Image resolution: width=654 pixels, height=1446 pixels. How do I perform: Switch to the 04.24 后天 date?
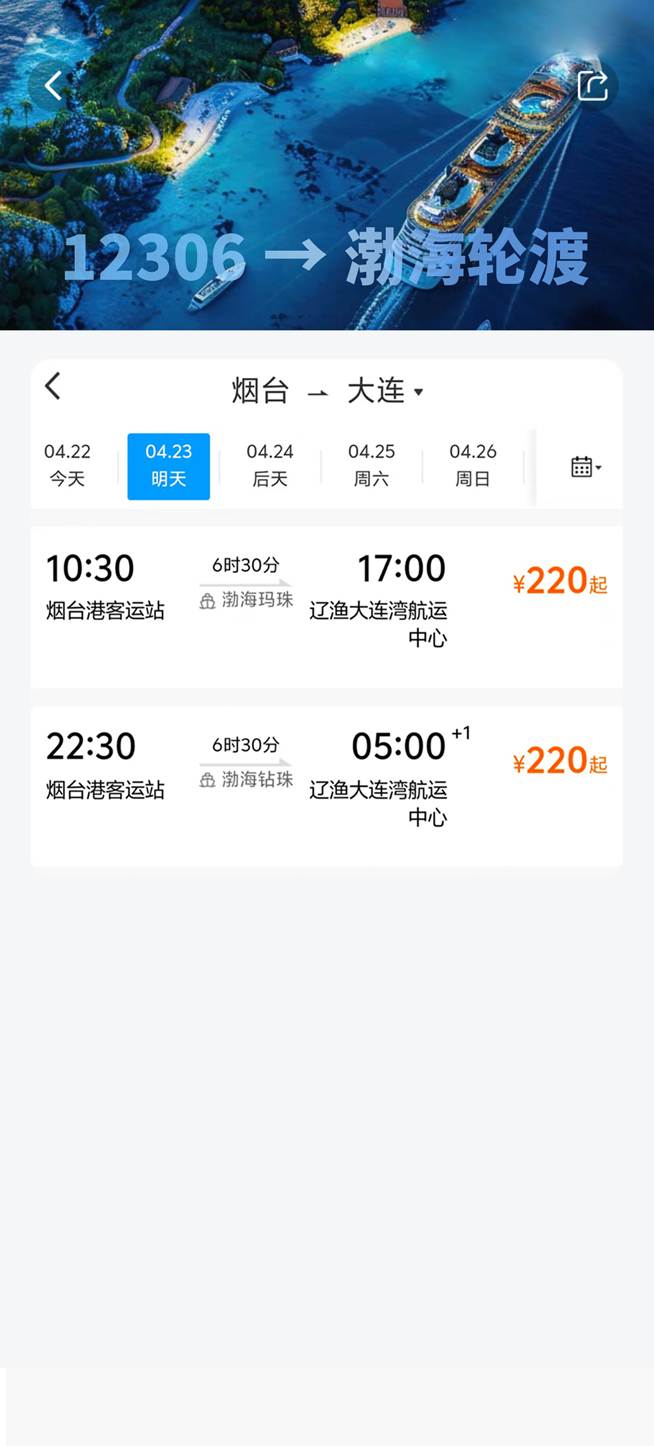click(270, 466)
